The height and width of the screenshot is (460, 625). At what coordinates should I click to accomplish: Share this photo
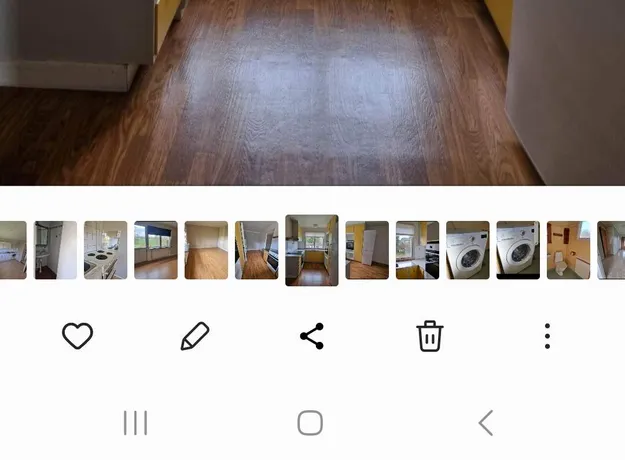click(312, 336)
